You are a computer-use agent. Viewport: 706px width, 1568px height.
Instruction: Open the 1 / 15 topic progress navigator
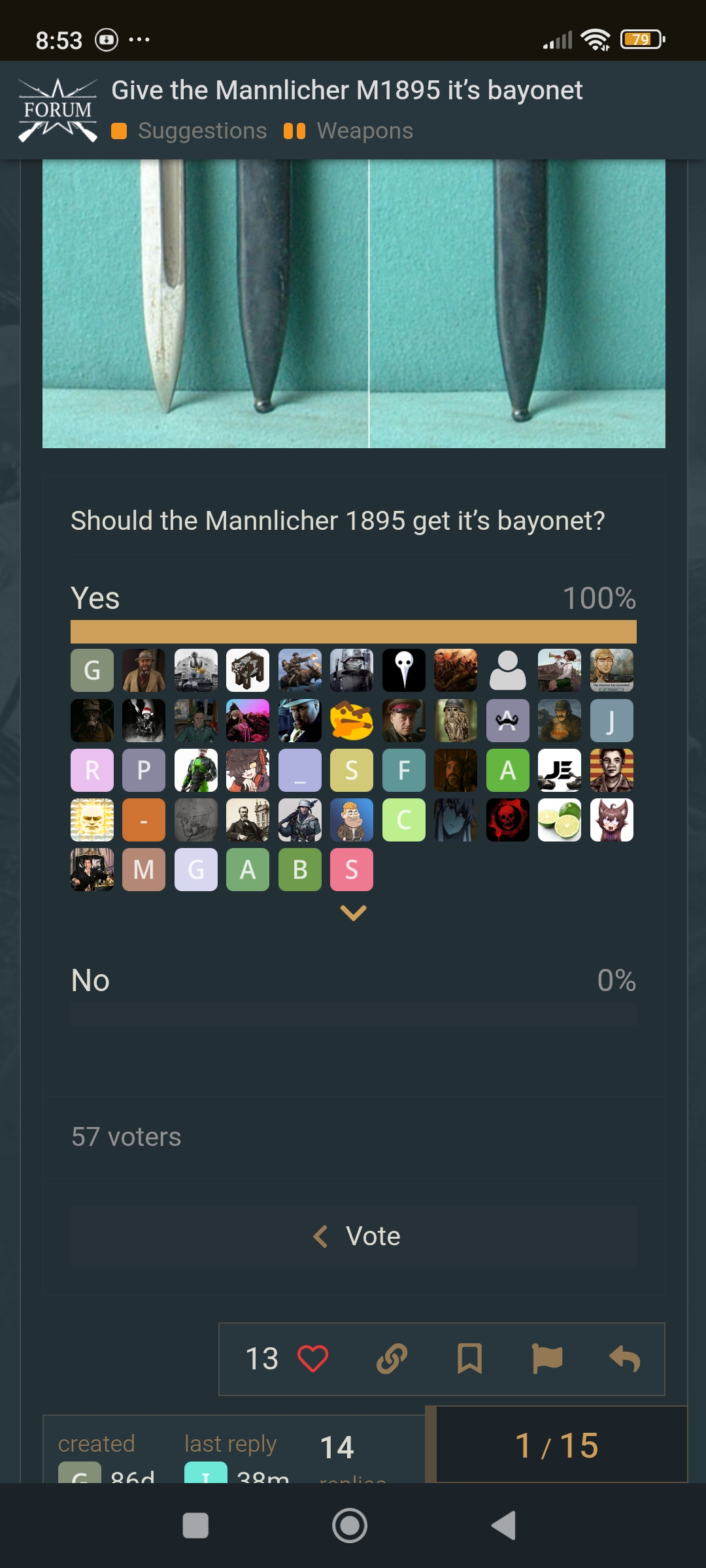pyautogui.click(x=557, y=1445)
